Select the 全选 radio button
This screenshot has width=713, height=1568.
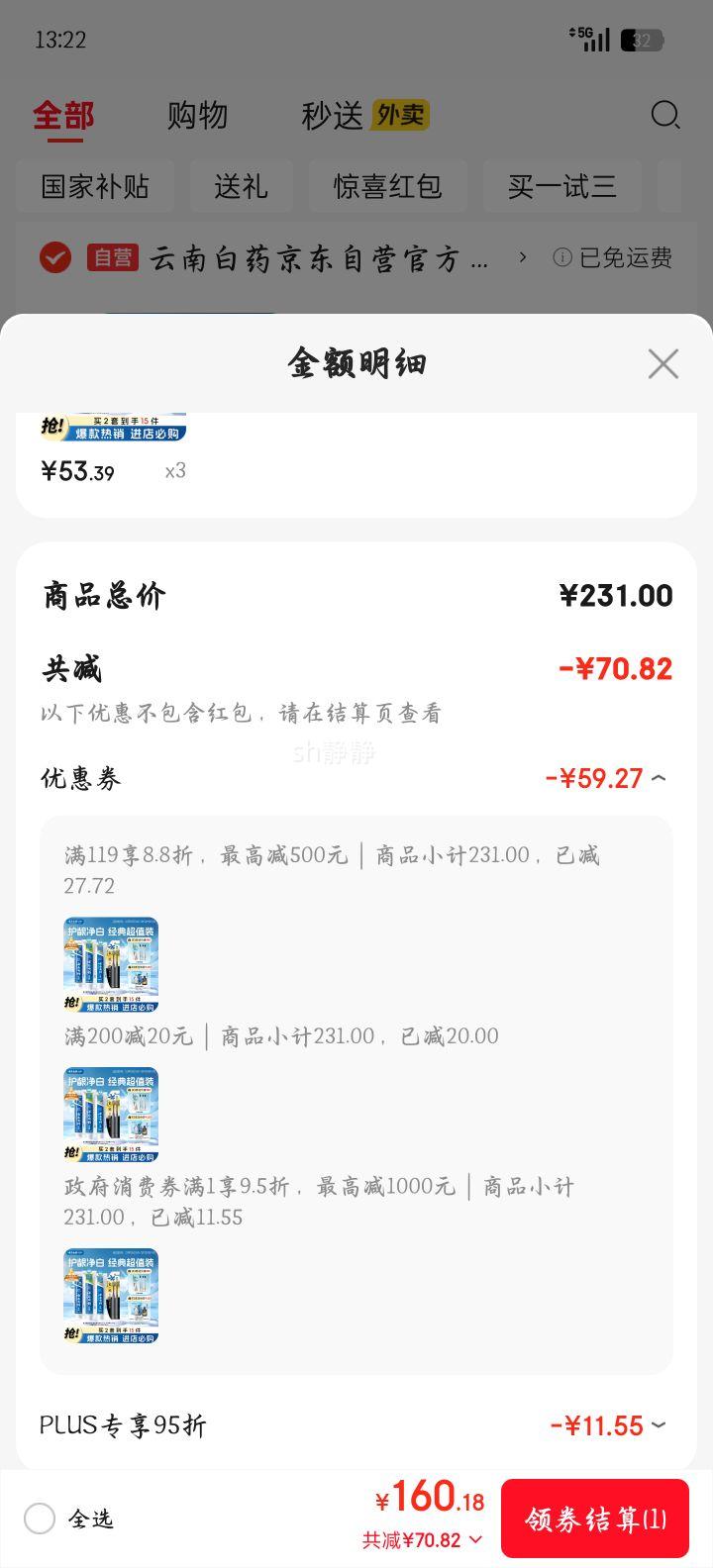38,1519
